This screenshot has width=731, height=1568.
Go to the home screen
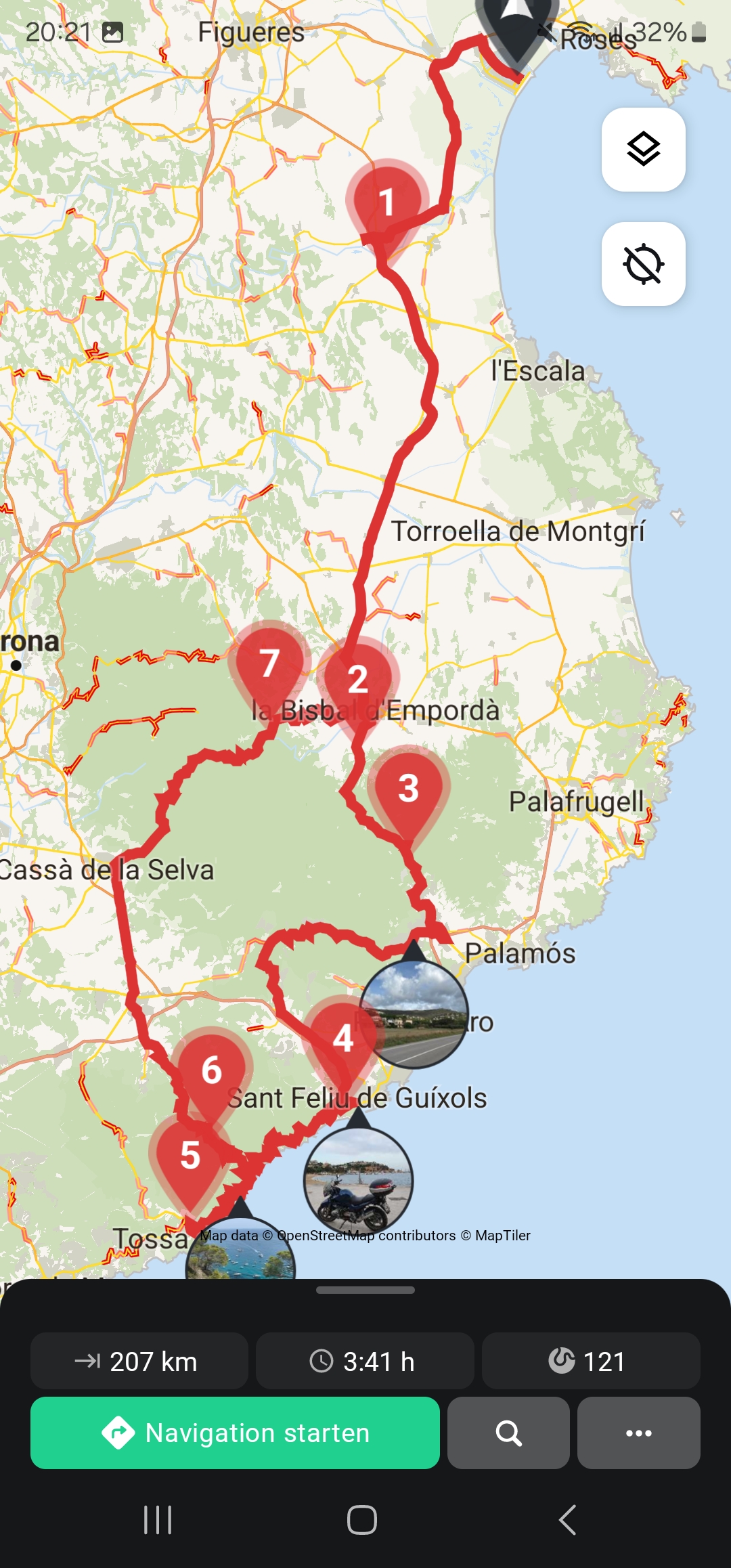[x=362, y=1520]
